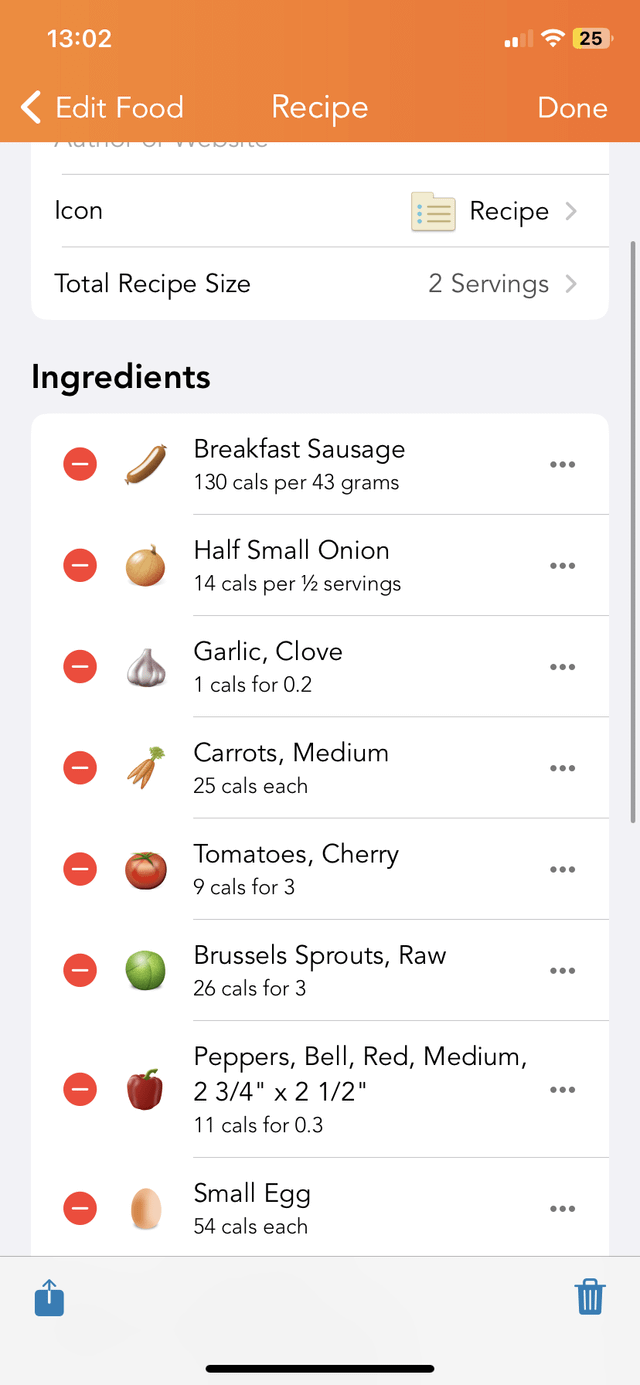640x1385 pixels.
Task: Remove Carrots, Medium ingredient
Action: (x=80, y=768)
